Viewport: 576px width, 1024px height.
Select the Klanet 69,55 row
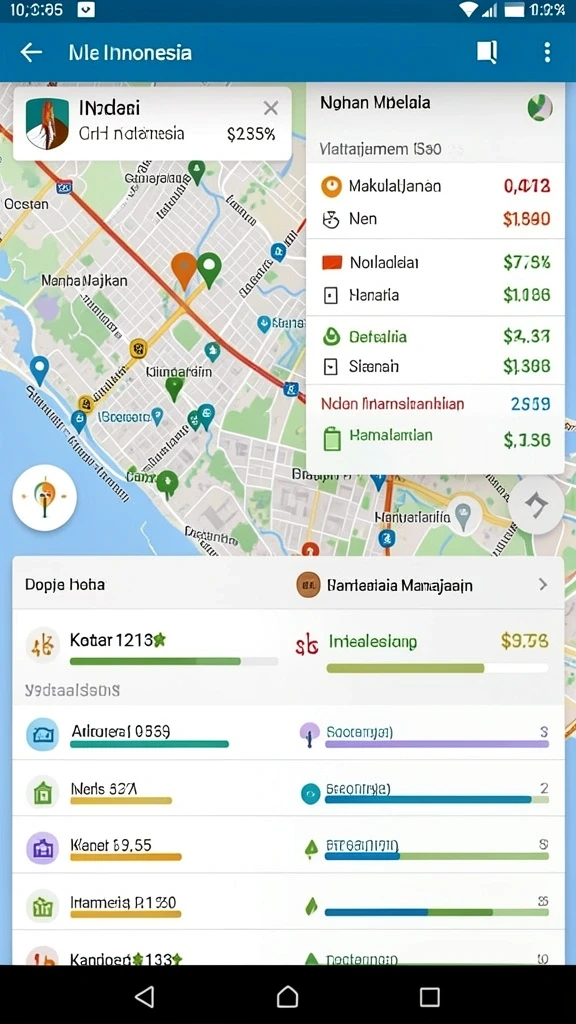click(152, 847)
